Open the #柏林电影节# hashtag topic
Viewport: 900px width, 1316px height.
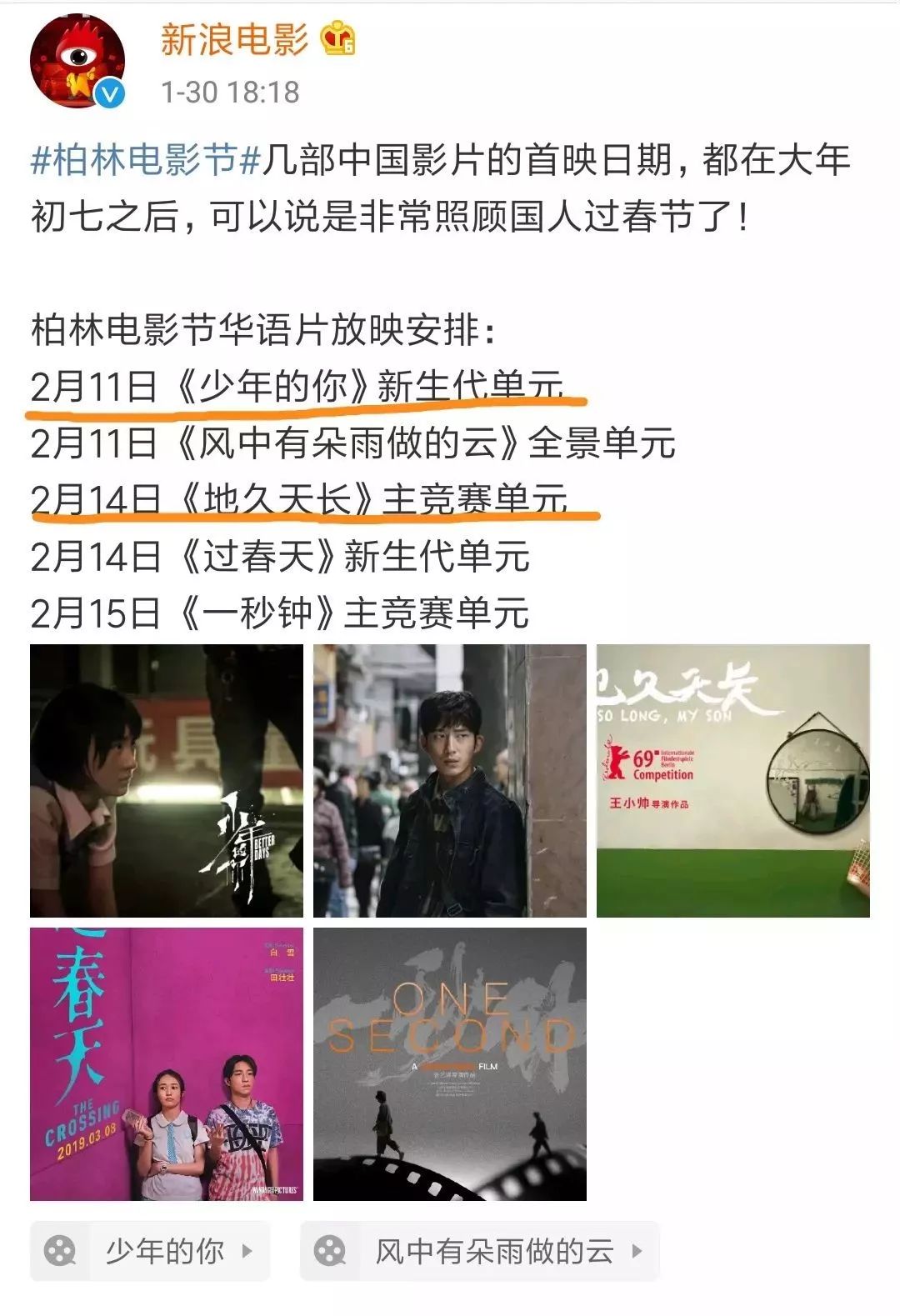click(146, 160)
